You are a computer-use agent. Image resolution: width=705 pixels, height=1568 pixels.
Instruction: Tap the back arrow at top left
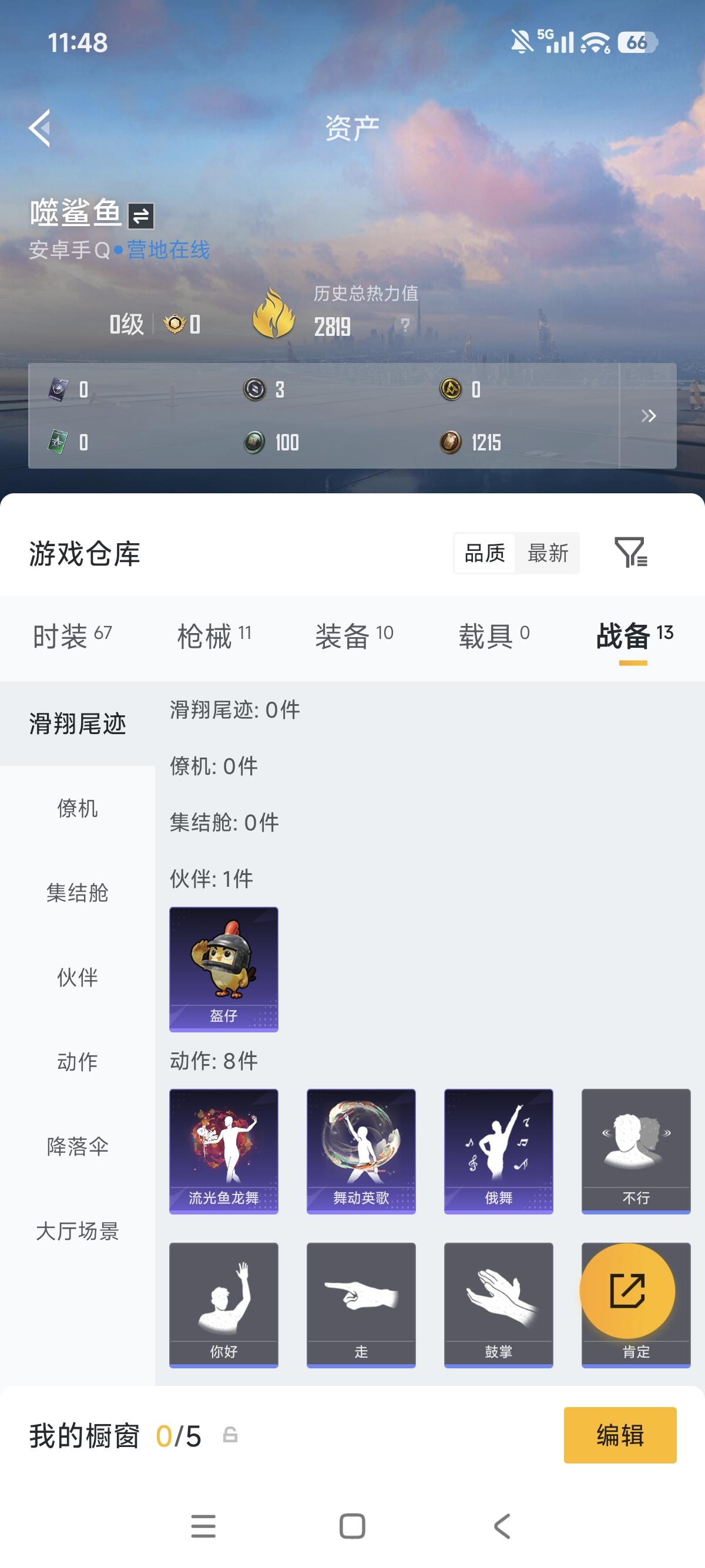coord(39,129)
